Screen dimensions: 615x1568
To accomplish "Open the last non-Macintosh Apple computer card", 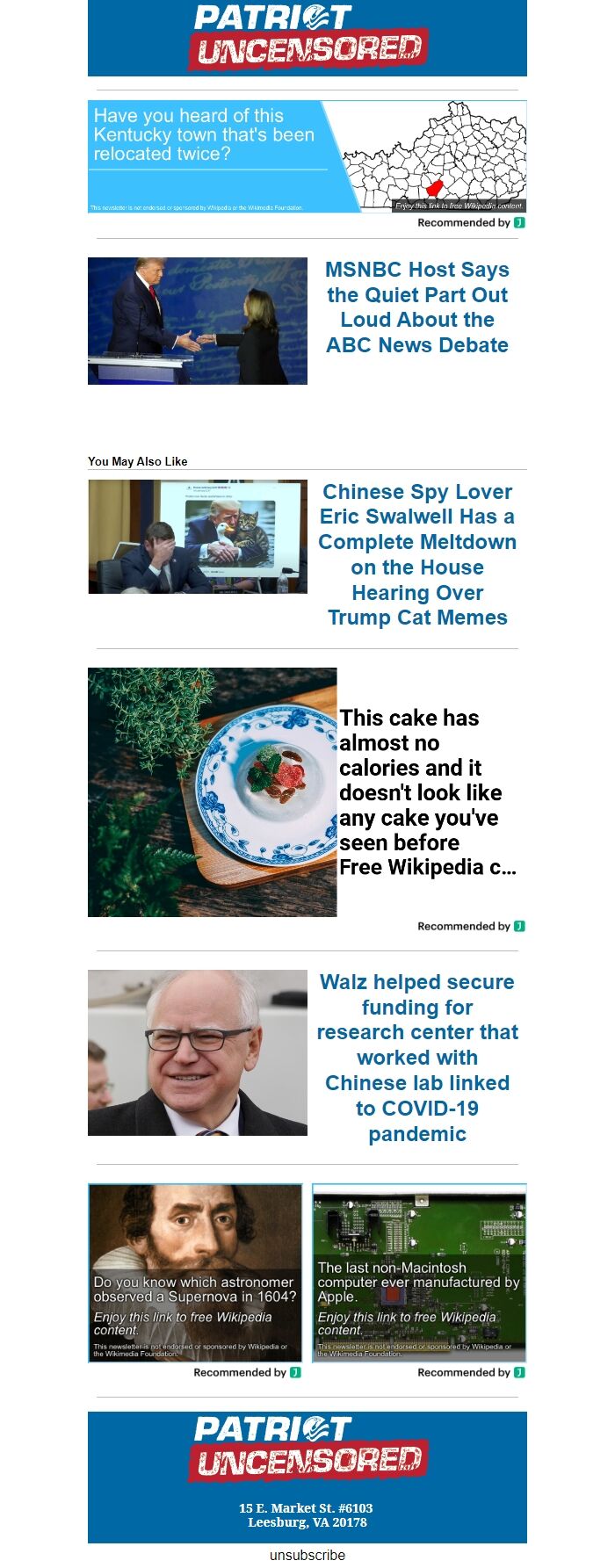I will click(x=419, y=1272).
